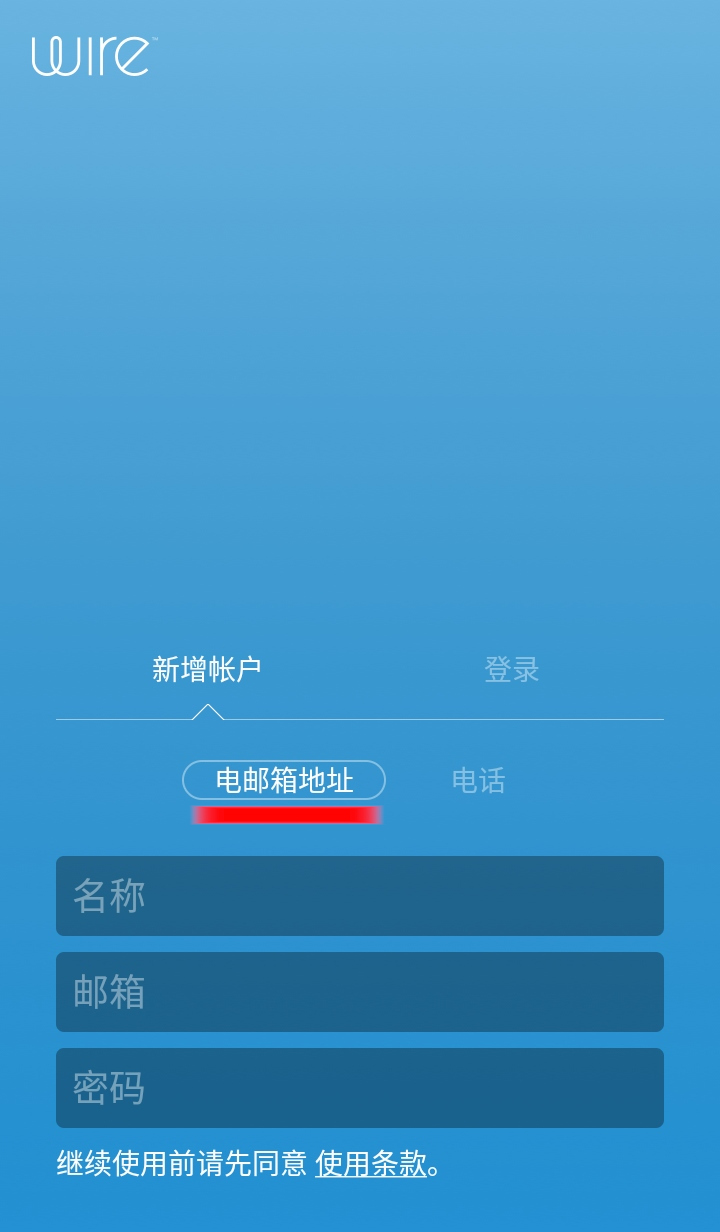Switch to the 登录 tab
Image resolution: width=720 pixels, height=1232 pixels.
tap(512, 669)
